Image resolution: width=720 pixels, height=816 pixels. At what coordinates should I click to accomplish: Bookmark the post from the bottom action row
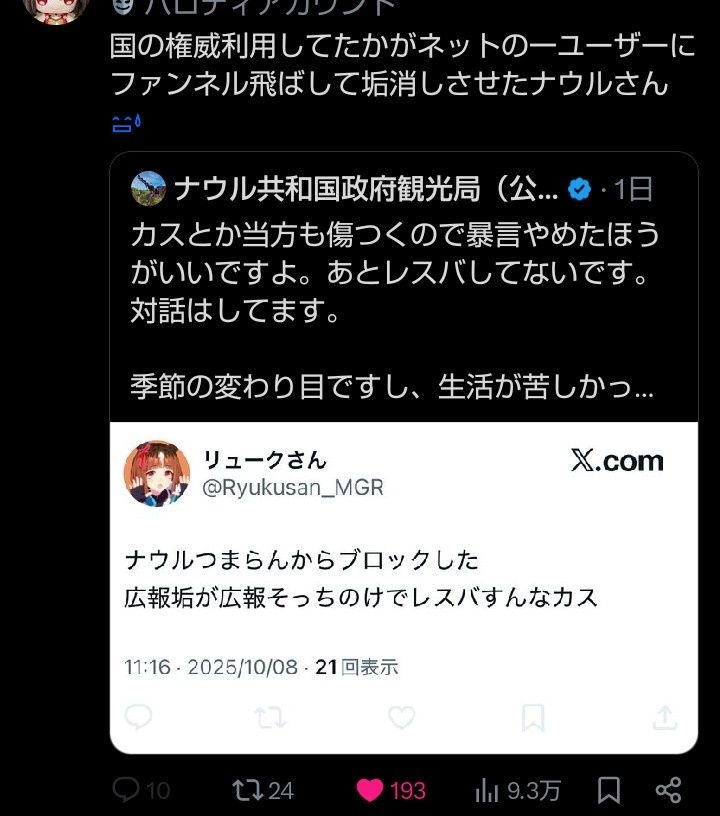coord(608,790)
